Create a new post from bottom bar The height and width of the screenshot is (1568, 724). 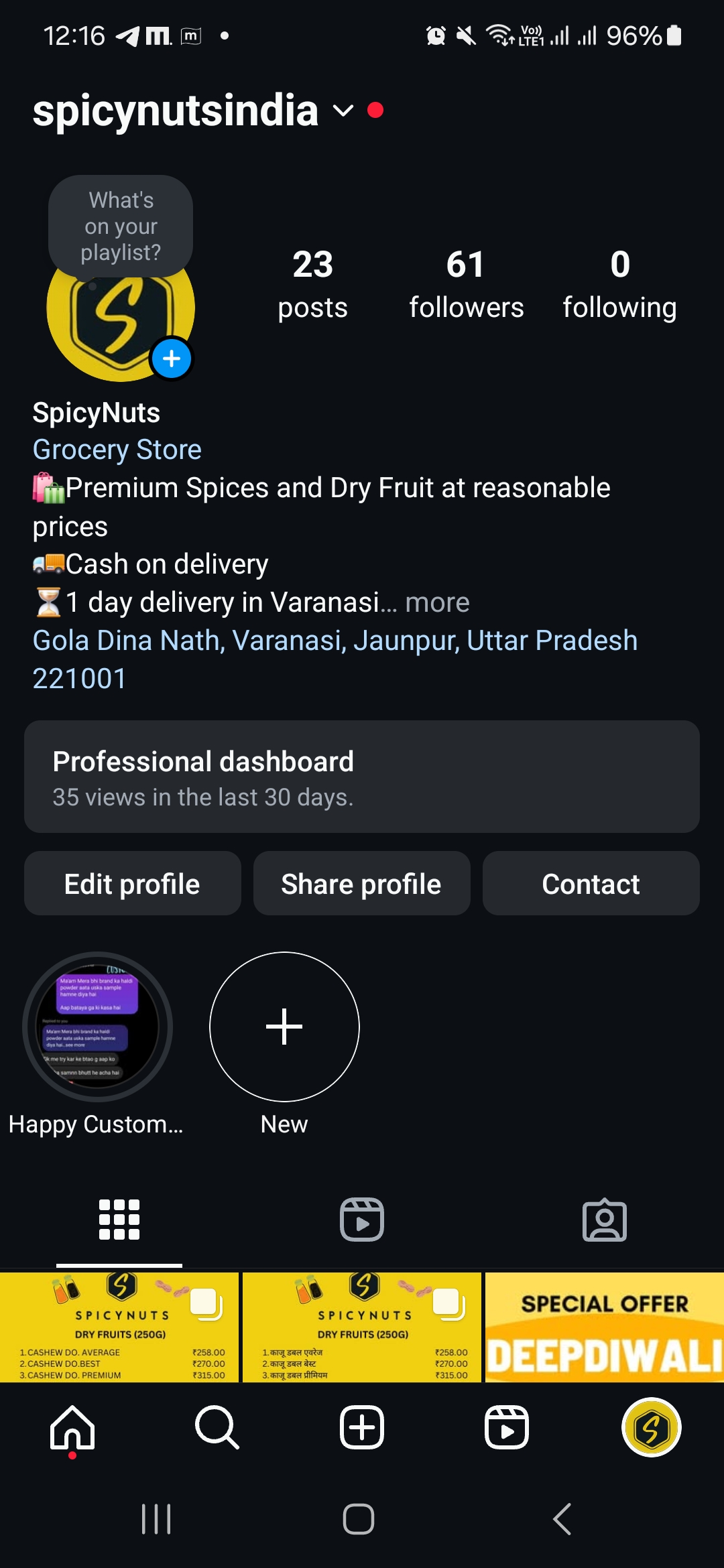362,1427
